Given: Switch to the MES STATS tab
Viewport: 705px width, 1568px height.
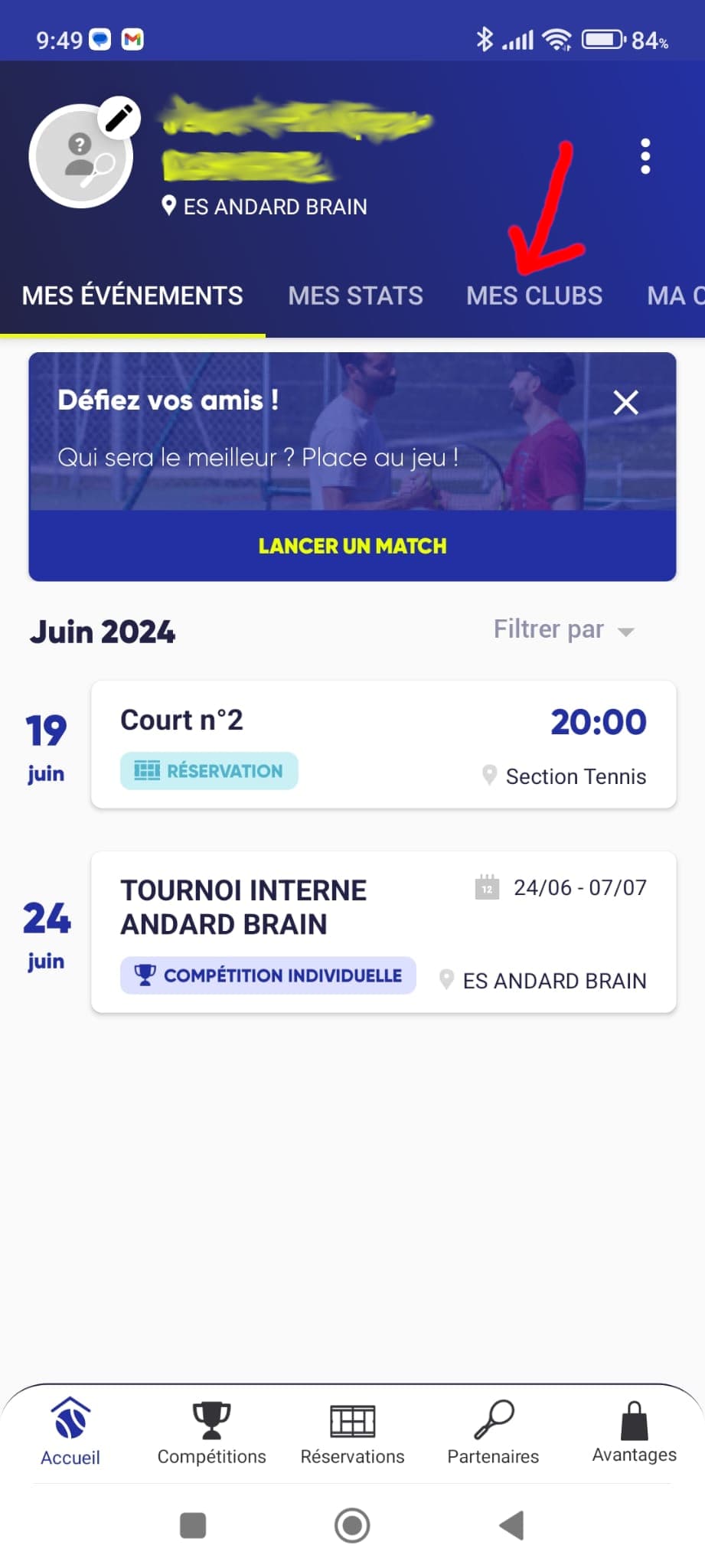Looking at the screenshot, I should coord(355,296).
